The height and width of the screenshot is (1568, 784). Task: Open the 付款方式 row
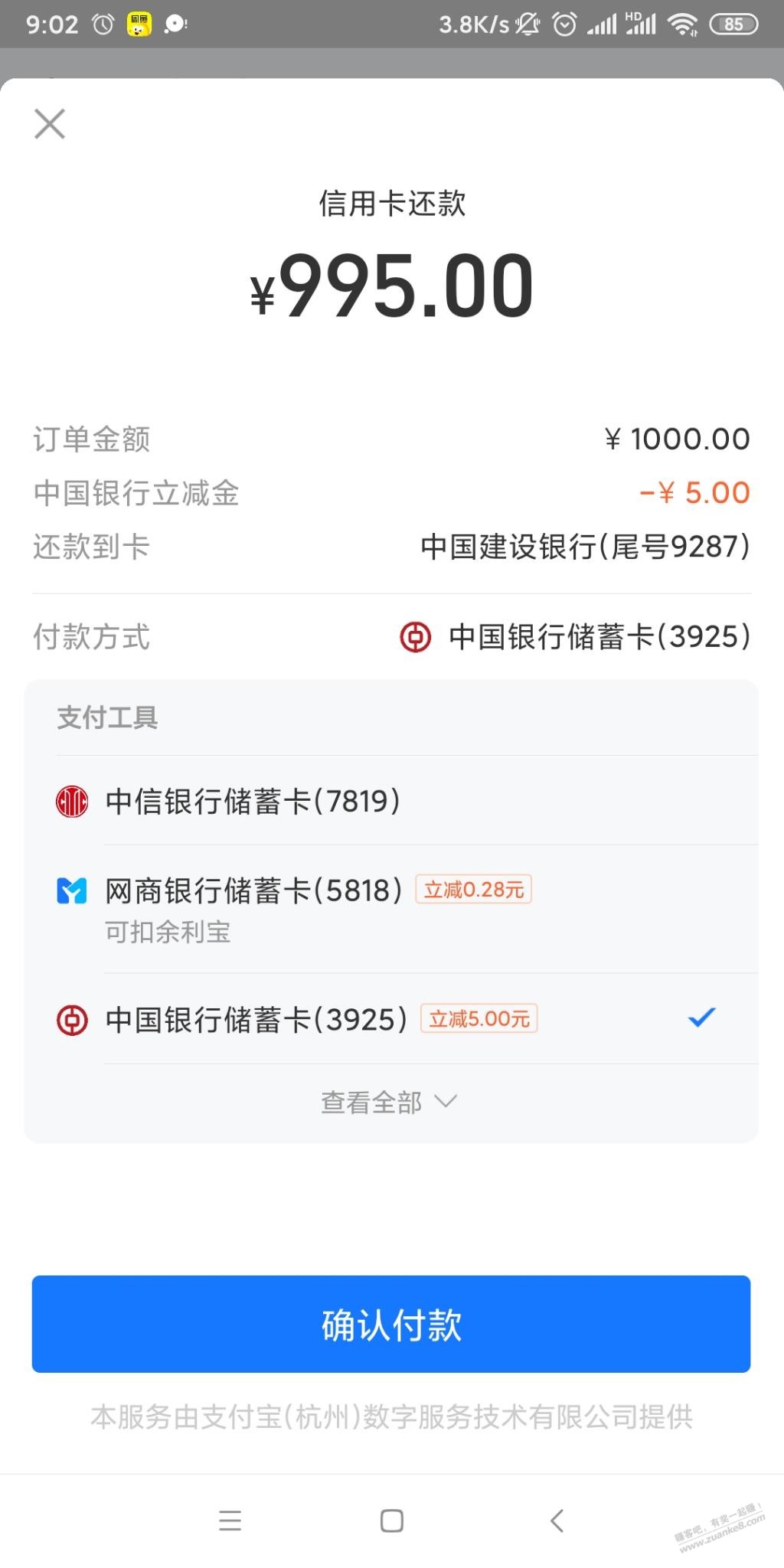pyautogui.click(x=391, y=637)
